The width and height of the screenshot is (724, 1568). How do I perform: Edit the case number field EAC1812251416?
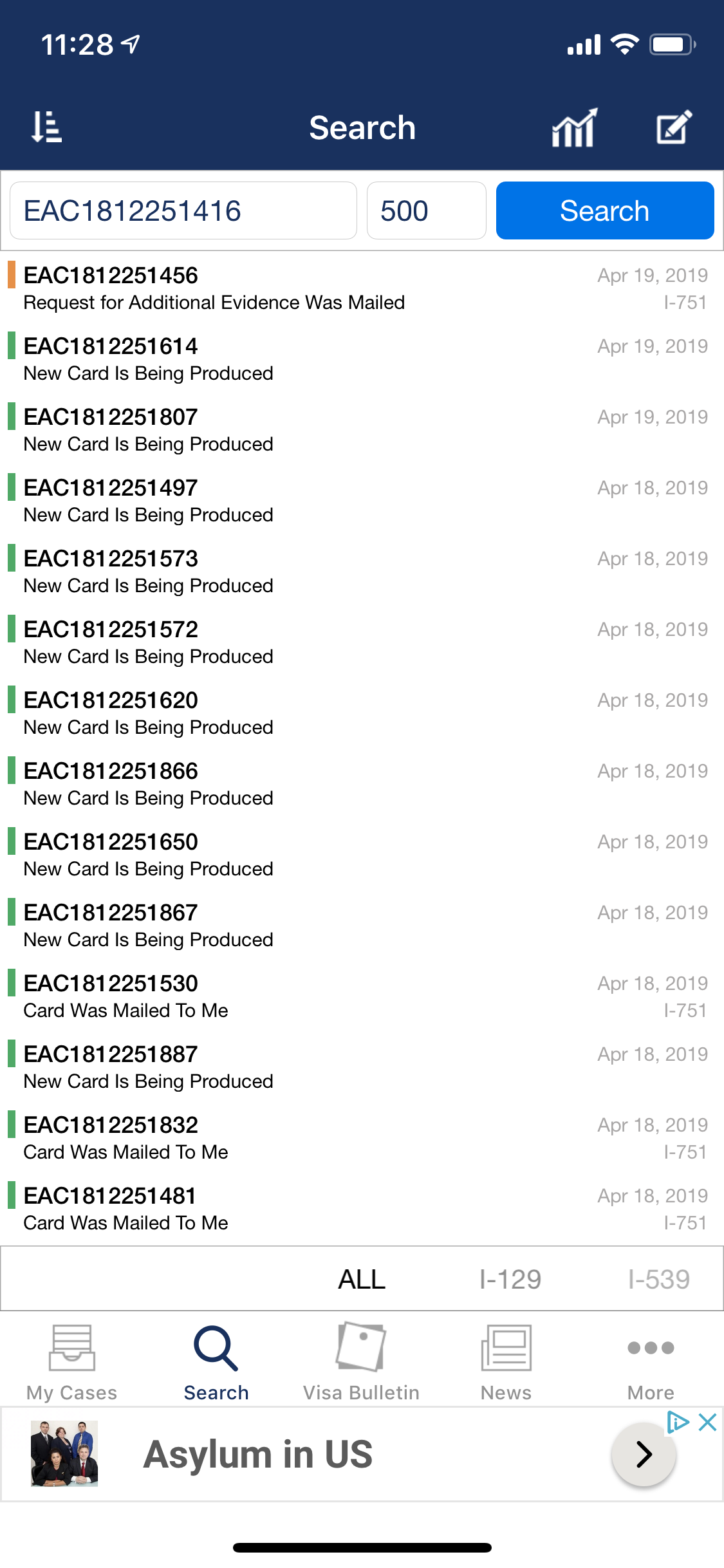coord(183,210)
